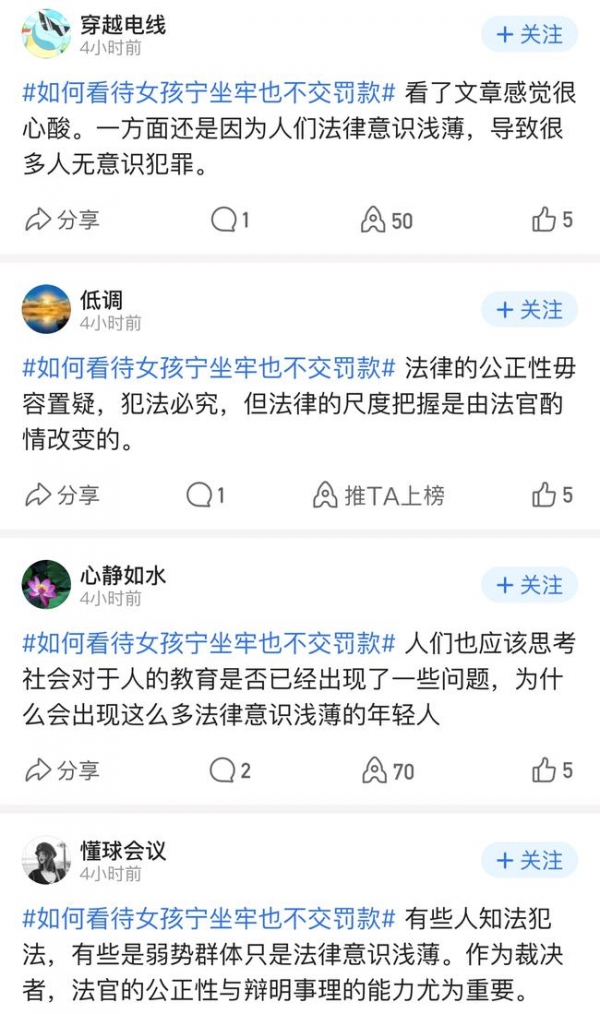The image size is (600, 1014).
Task: Like 低调's post
Action: coord(552,495)
